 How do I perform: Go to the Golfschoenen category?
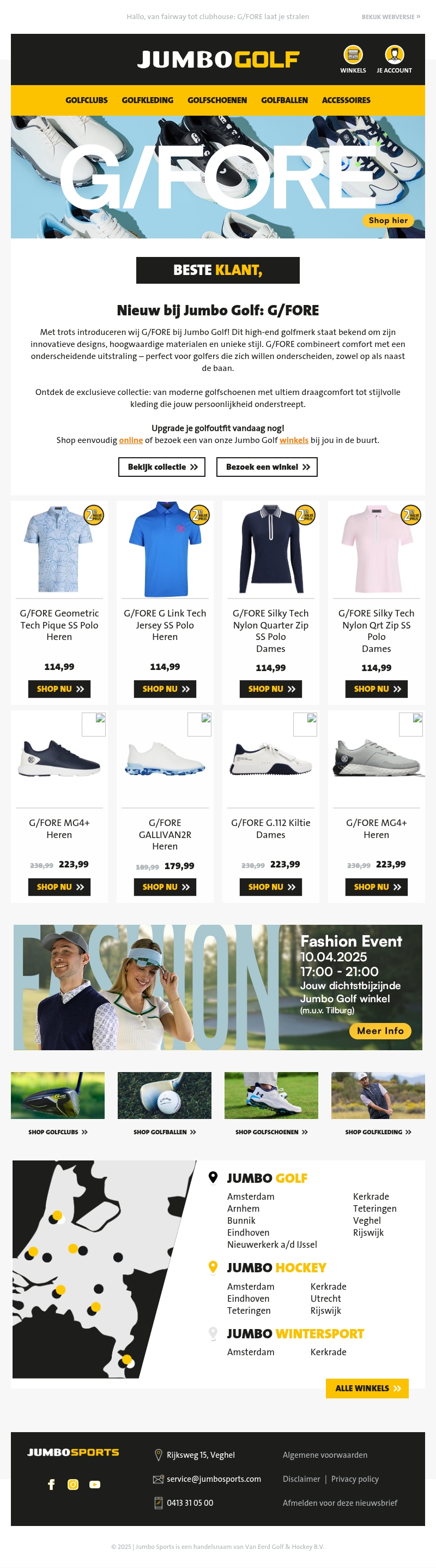(217, 100)
